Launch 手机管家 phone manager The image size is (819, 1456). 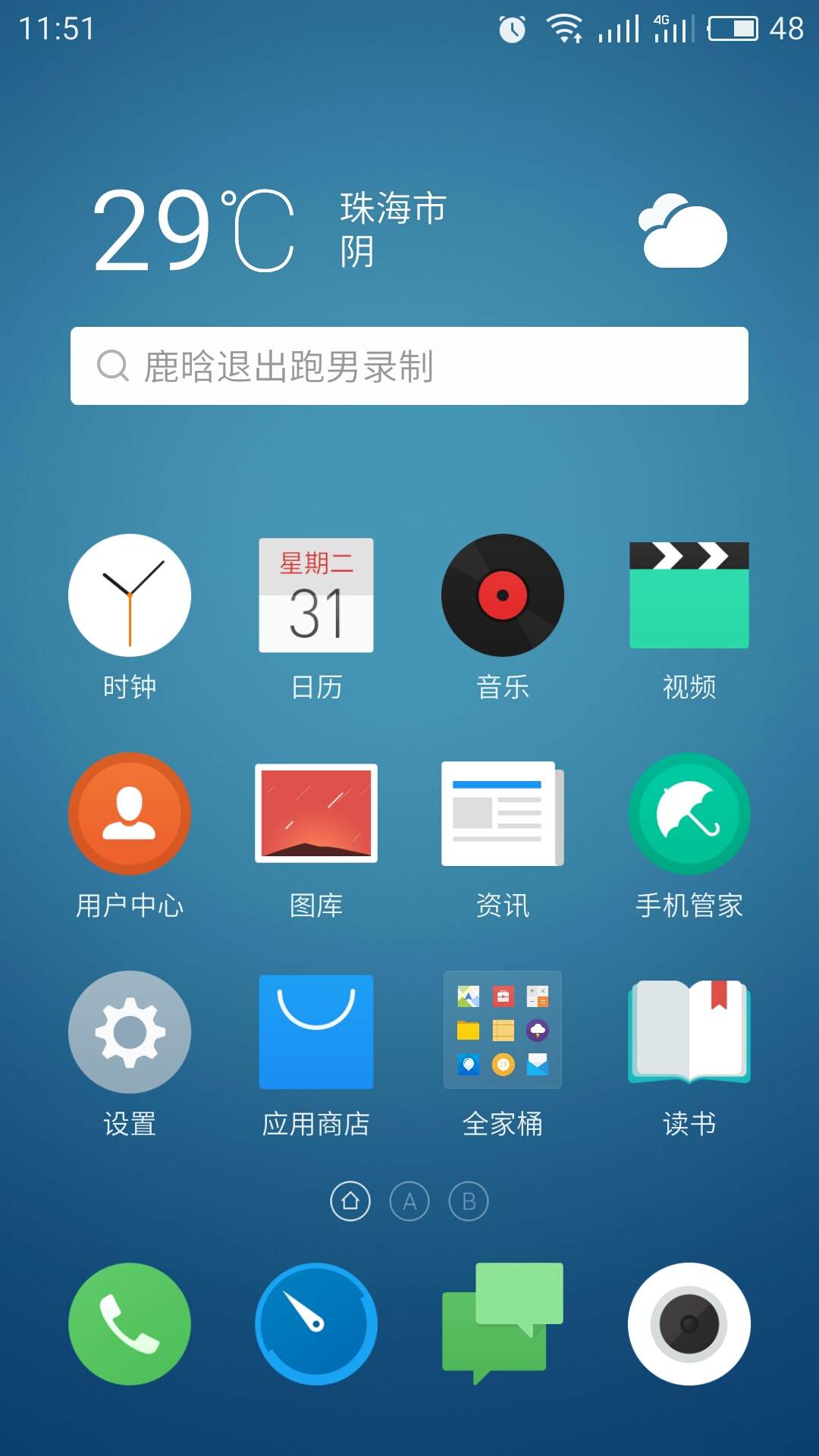point(689,814)
